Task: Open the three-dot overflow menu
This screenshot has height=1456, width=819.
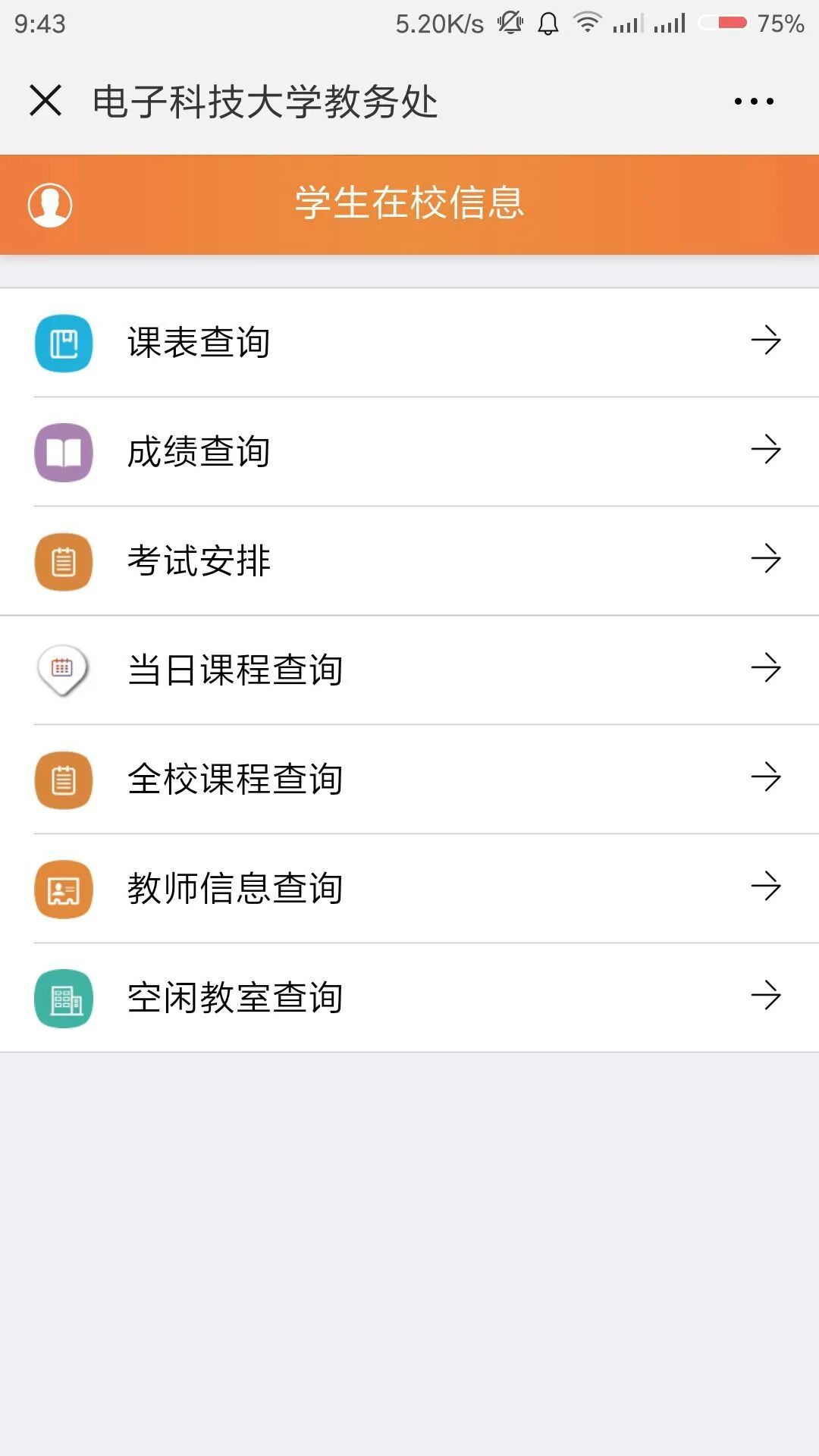Action: pyautogui.click(x=754, y=101)
